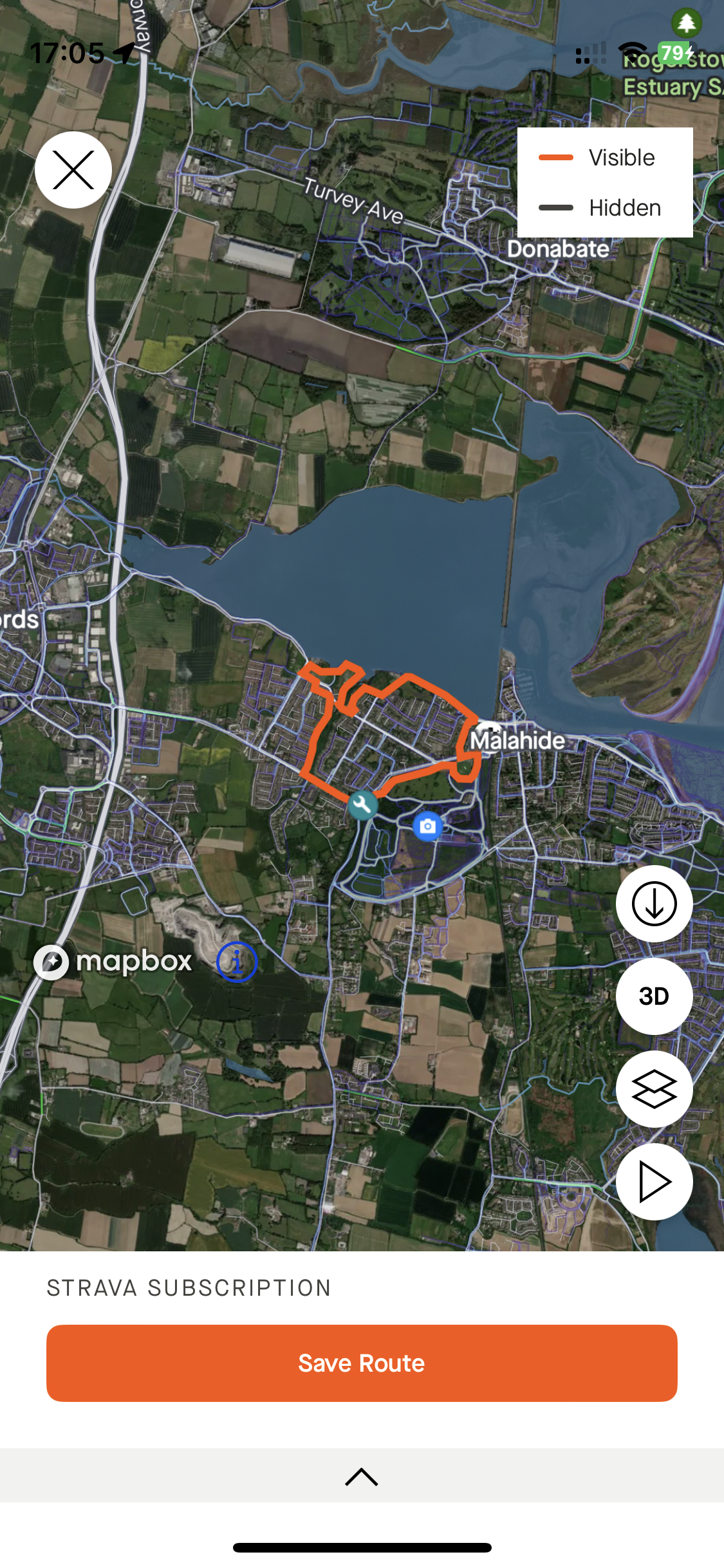Play the route flyover

click(654, 1182)
